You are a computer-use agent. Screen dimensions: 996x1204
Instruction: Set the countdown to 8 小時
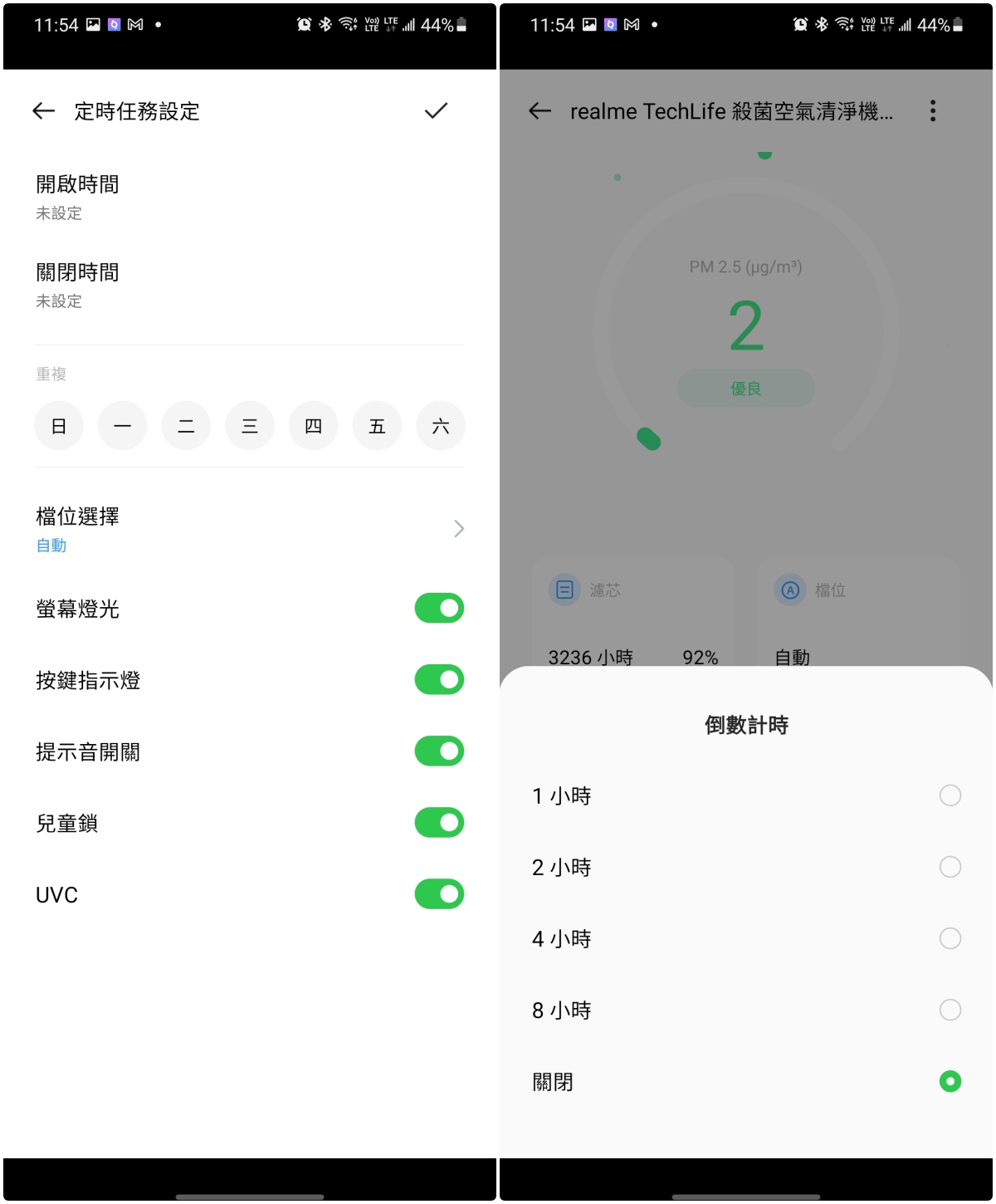950,1010
